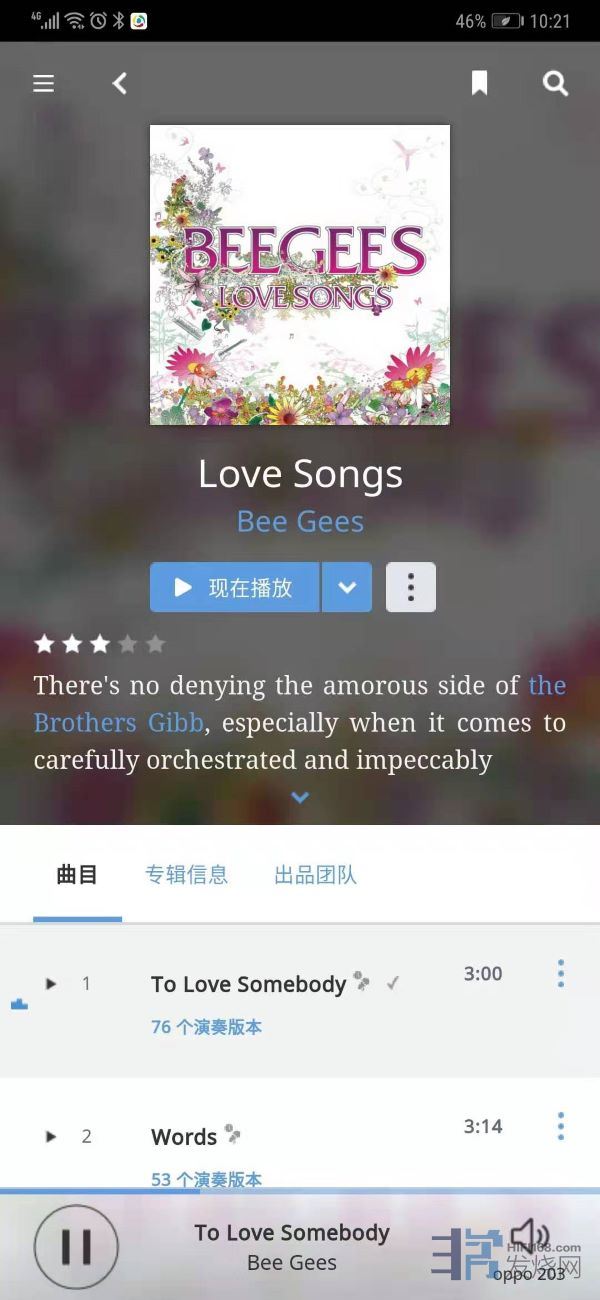Open the hamburger navigation menu
600x1300 pixels.
click(44, 84)
